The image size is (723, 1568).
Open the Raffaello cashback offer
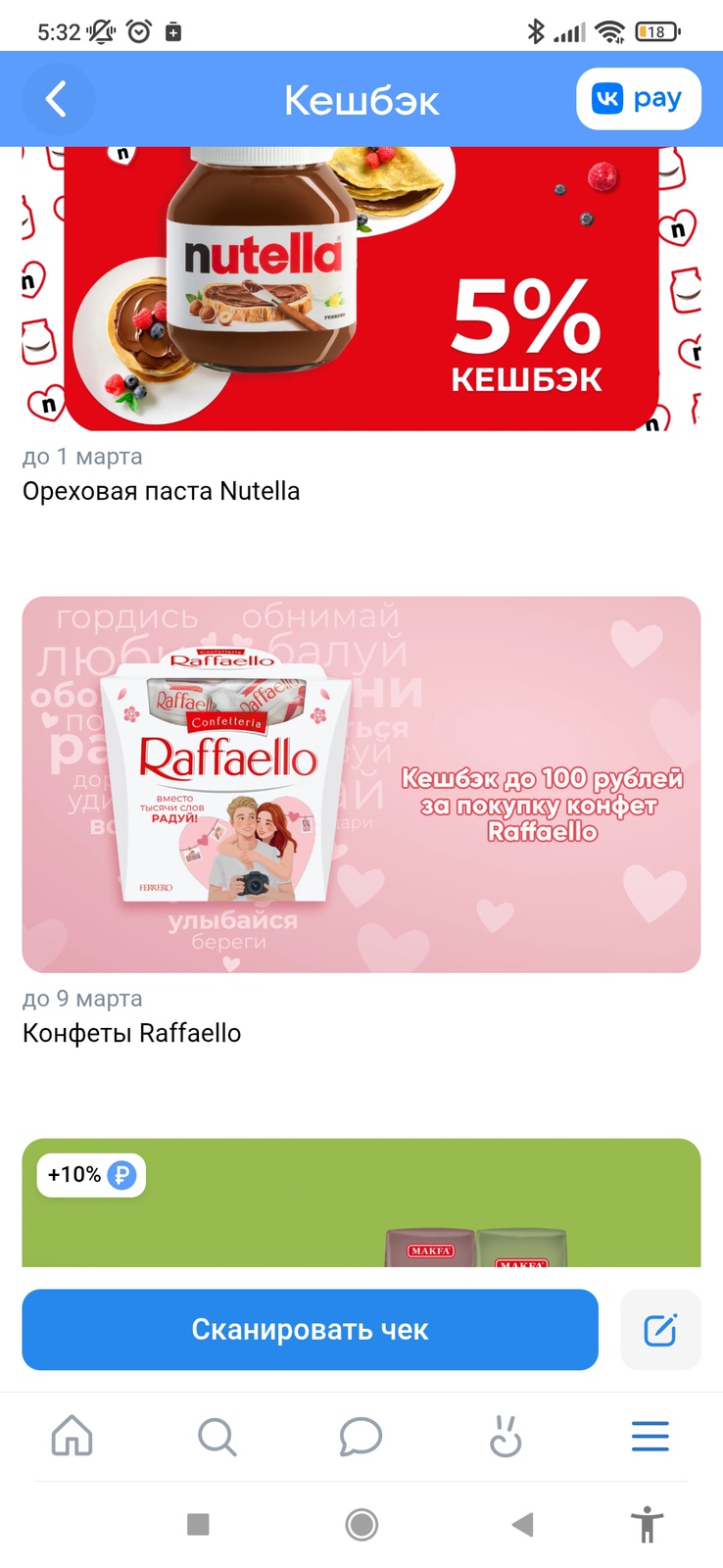361,784
